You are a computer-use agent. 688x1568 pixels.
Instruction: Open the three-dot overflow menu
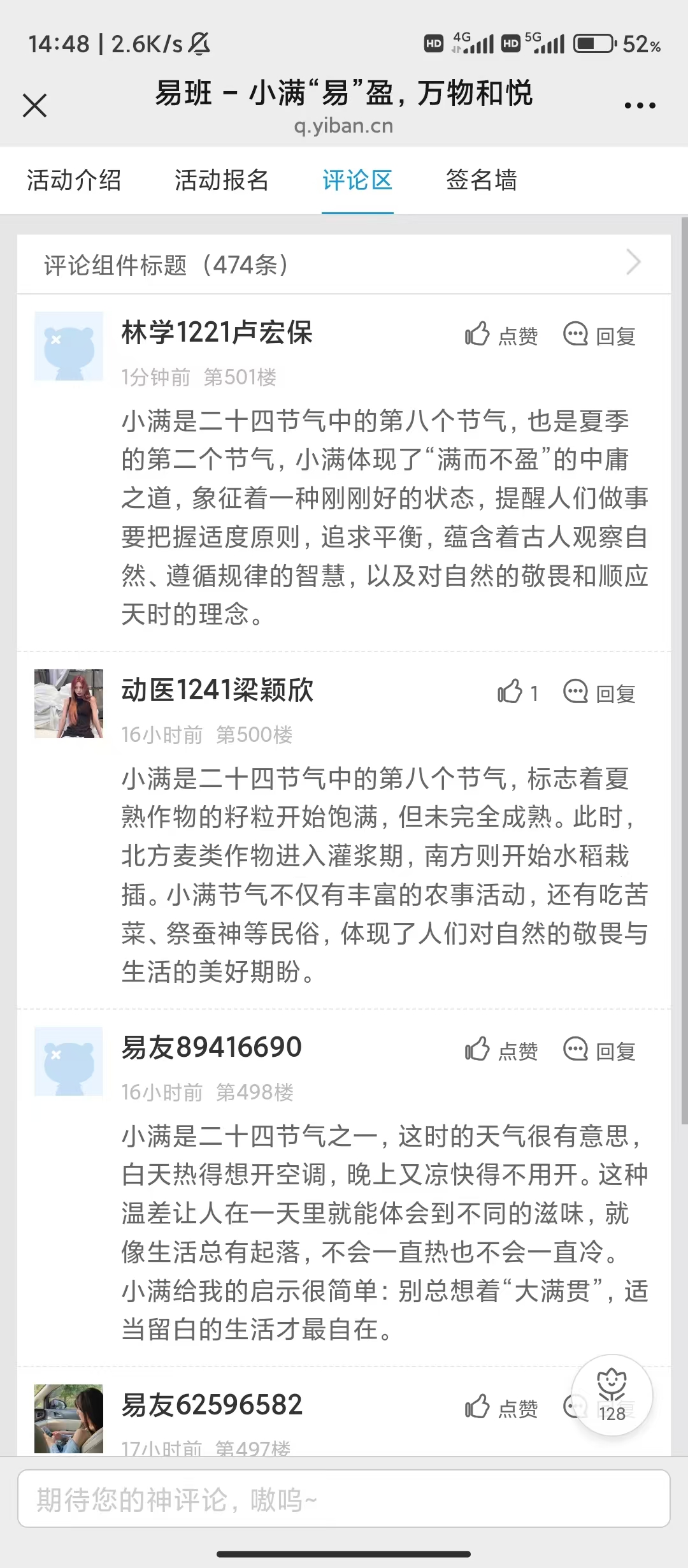click(x=640, y=106)
